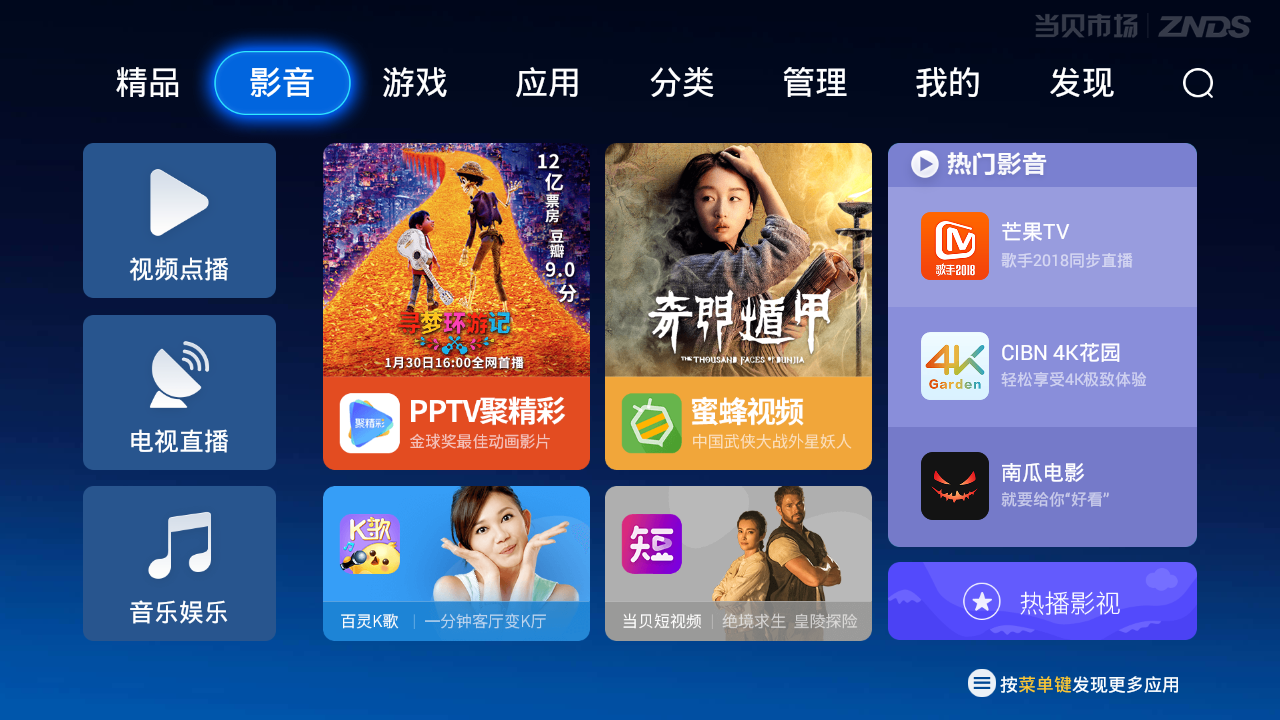Open the PPTV聚精彩 card
The image size is (1280, 720).
[456, 306]
